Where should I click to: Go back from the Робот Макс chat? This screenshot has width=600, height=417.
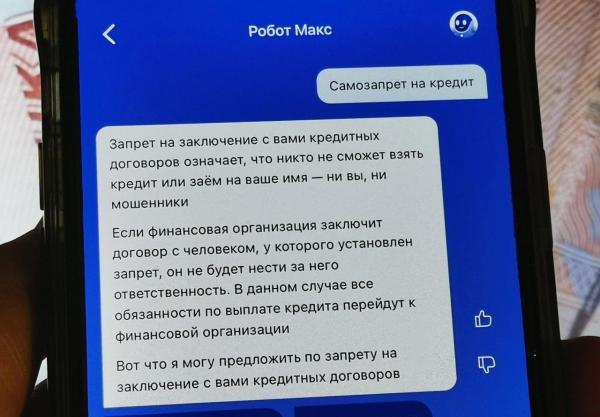110,33
